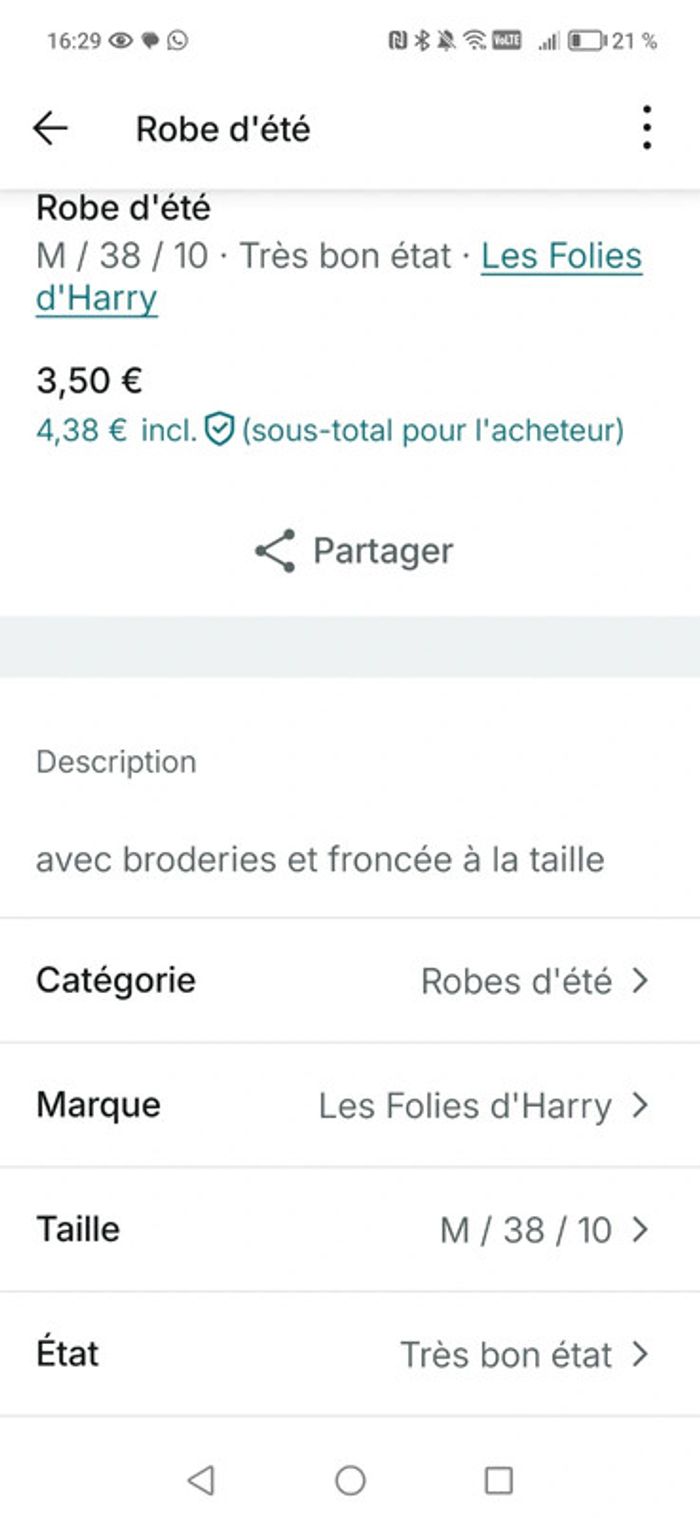Tap the buyer protection shield icon
Screen dimensions: 700x1518
click(218, 431)
